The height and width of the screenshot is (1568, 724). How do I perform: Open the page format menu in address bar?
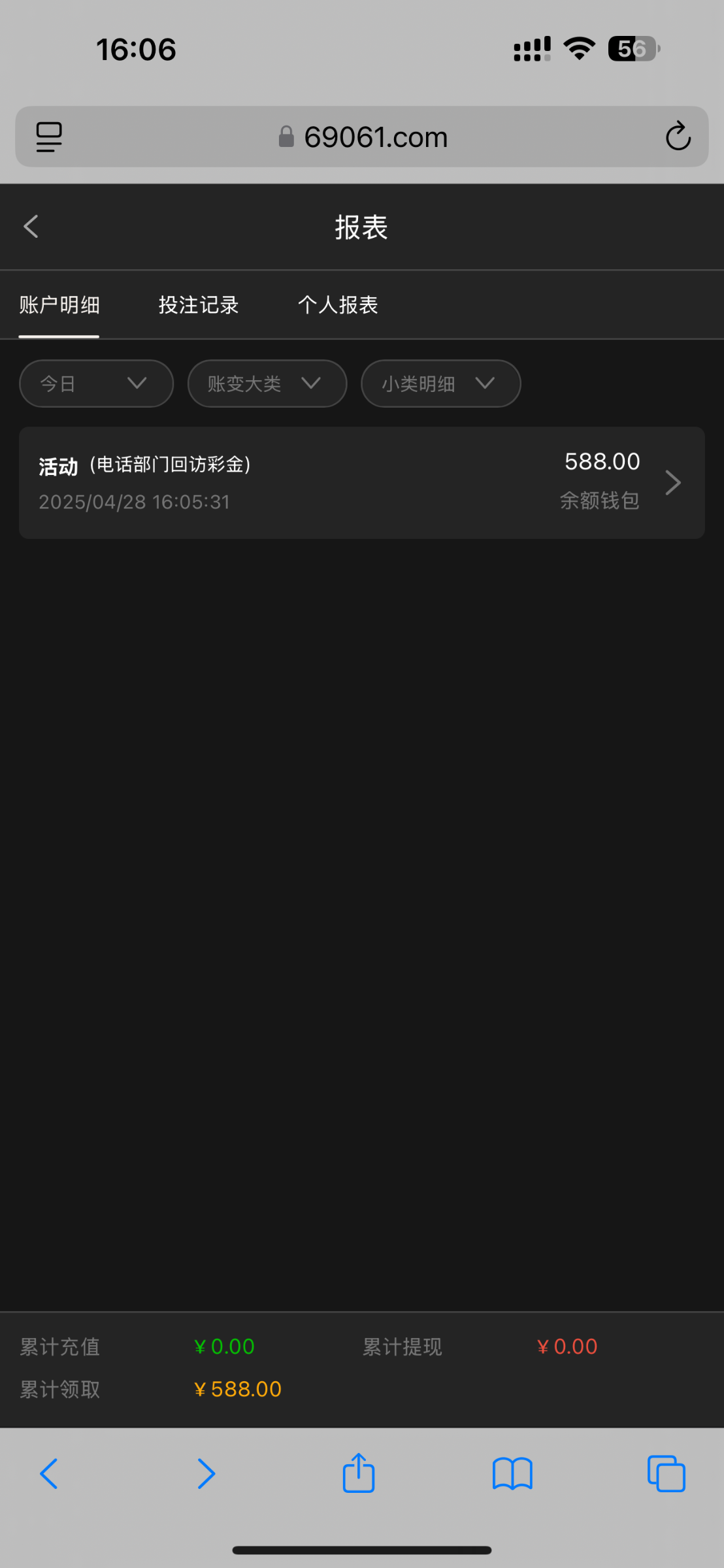49,137
